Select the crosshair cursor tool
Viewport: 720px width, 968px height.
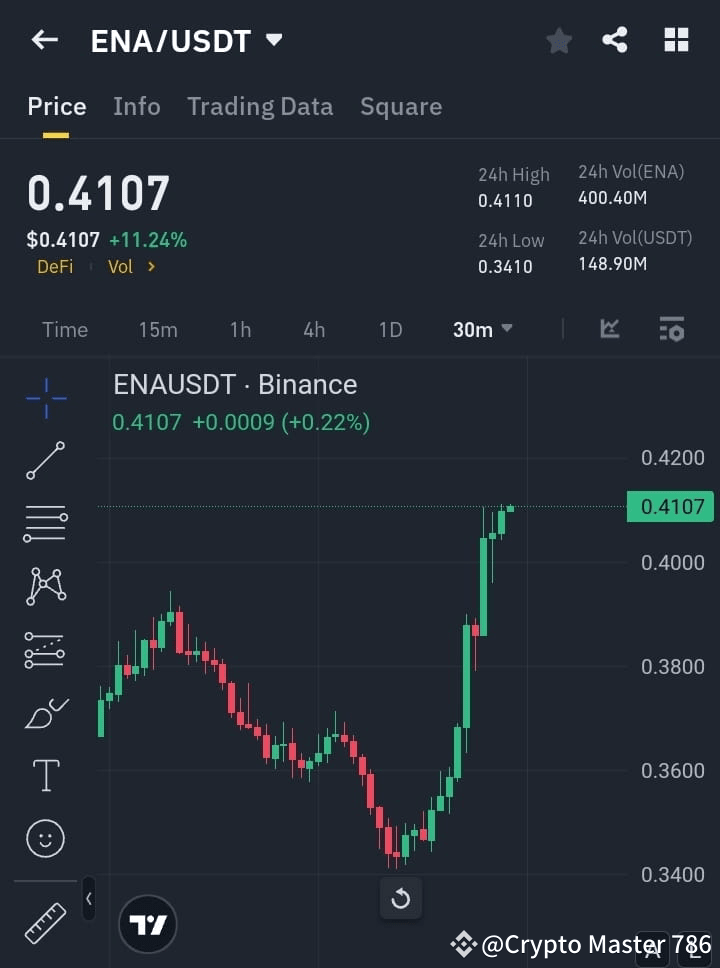44,398
